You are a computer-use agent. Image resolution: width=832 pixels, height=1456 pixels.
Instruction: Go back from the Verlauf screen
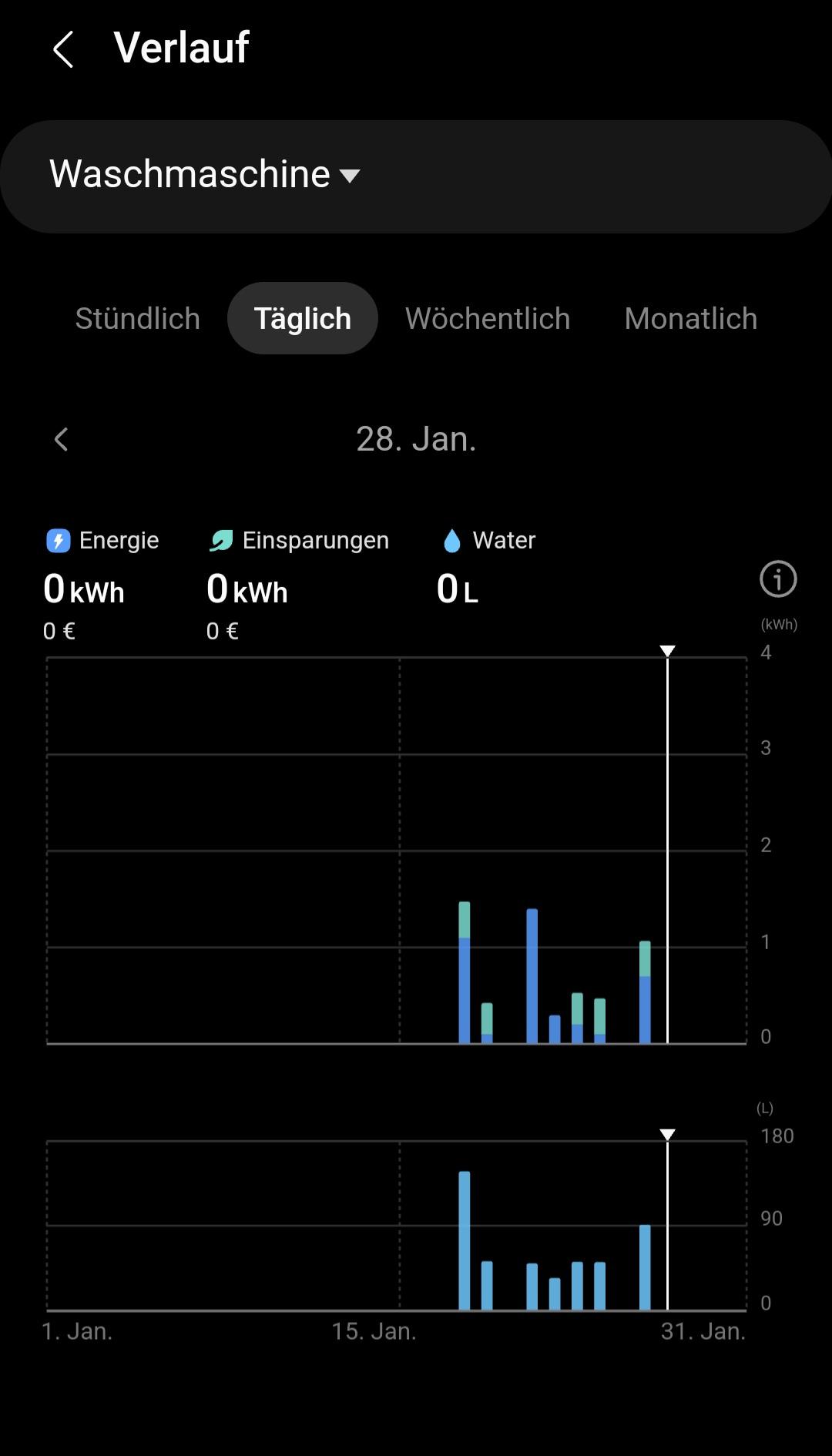(63, 49)
